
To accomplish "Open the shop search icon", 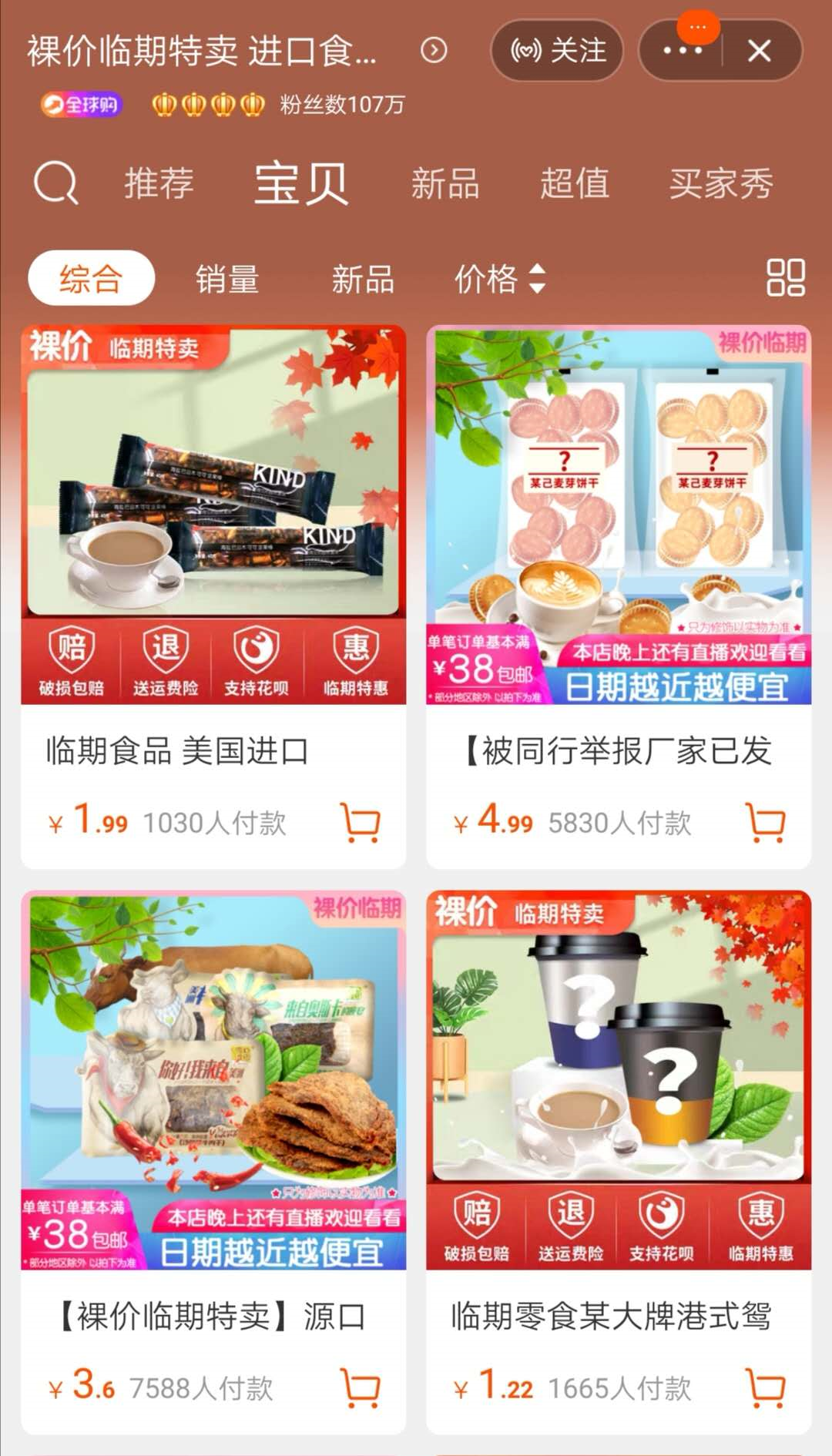I will [56, 183].
